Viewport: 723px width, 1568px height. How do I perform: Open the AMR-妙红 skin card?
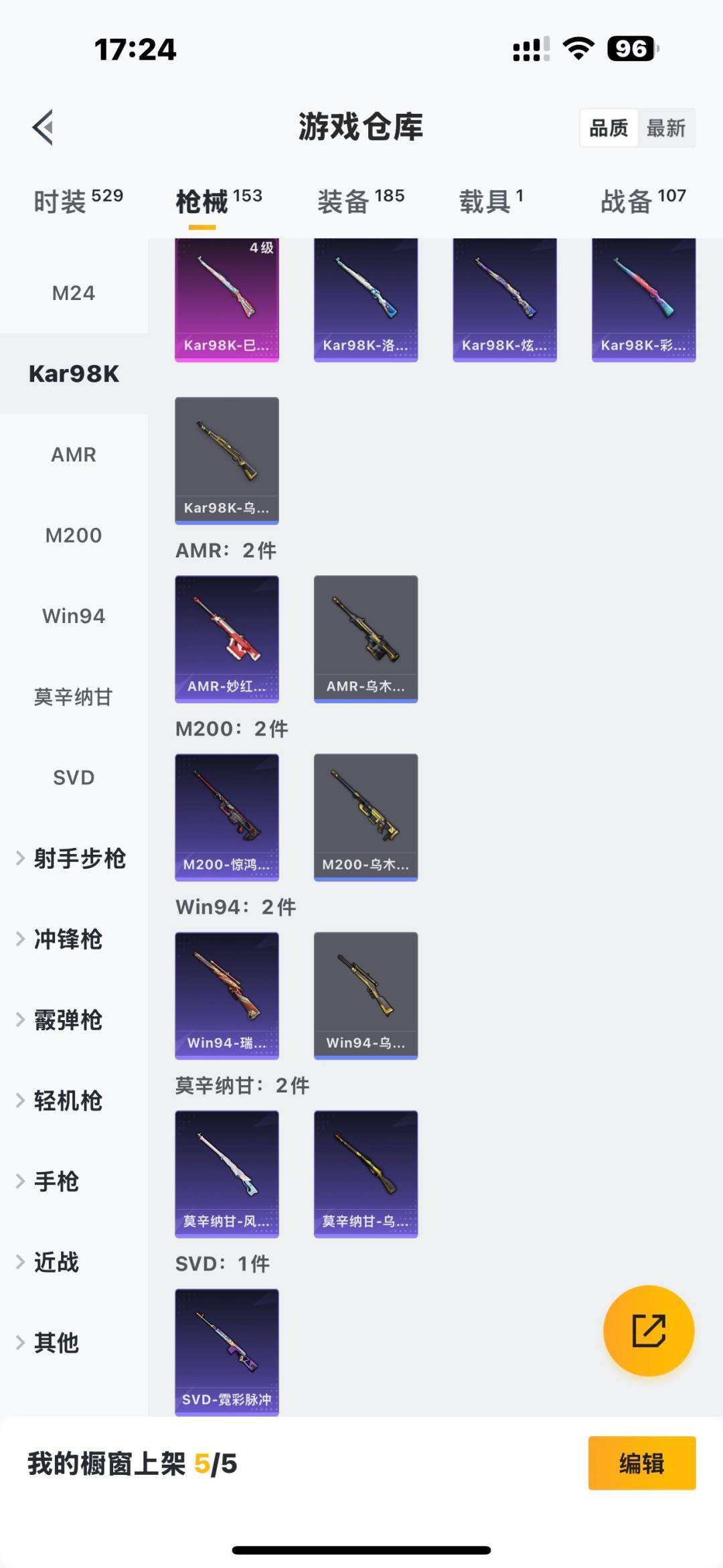coord(227,638)
